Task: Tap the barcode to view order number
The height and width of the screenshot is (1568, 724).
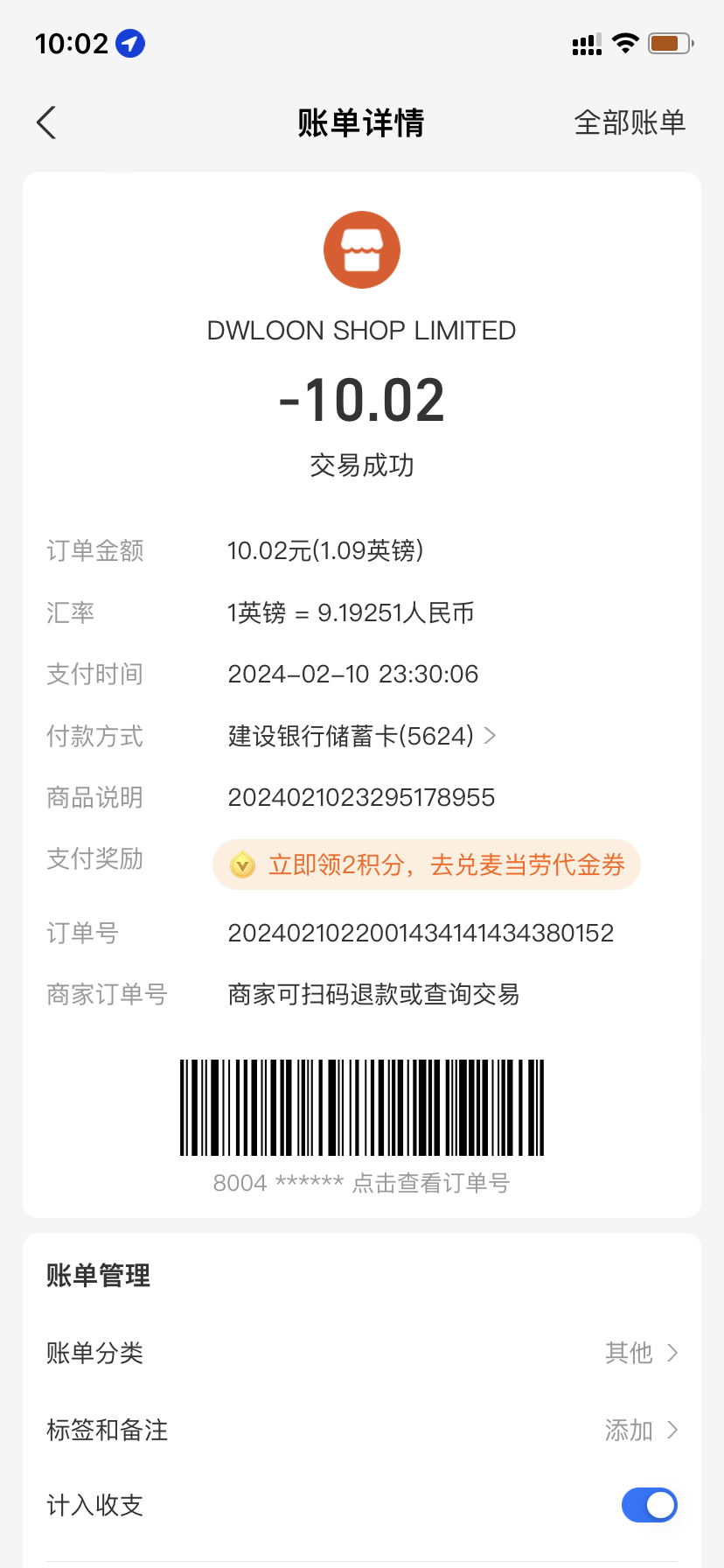Action: click(x=362, y=1108)
